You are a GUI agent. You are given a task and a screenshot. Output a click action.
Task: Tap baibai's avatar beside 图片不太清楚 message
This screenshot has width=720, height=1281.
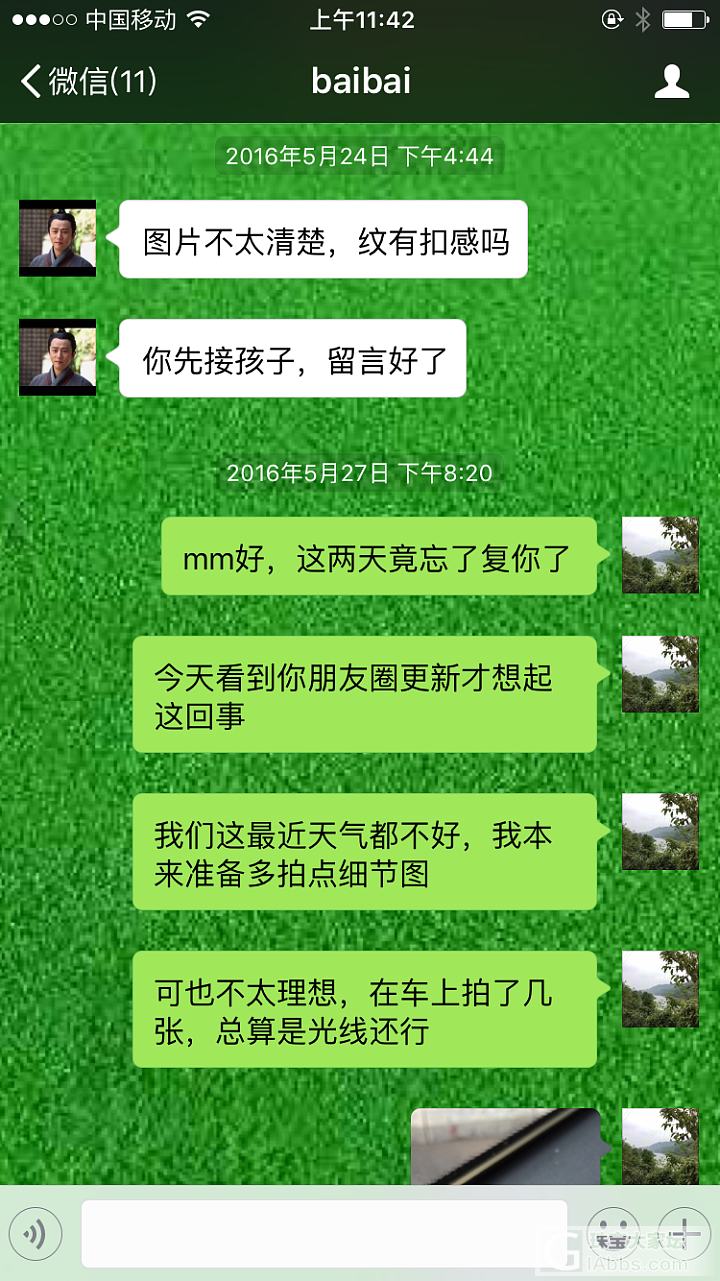tap(58, 238)
